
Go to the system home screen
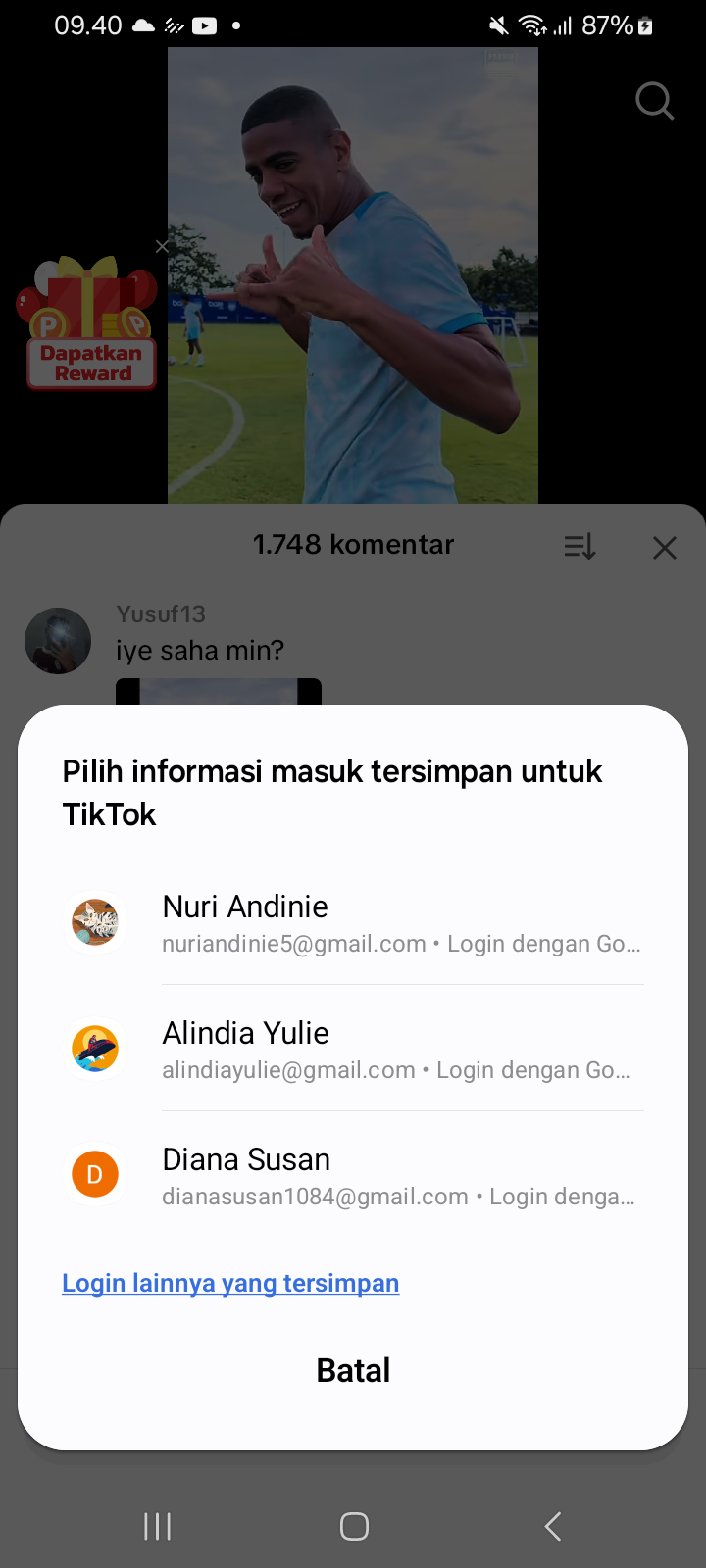pos(354,1526)
